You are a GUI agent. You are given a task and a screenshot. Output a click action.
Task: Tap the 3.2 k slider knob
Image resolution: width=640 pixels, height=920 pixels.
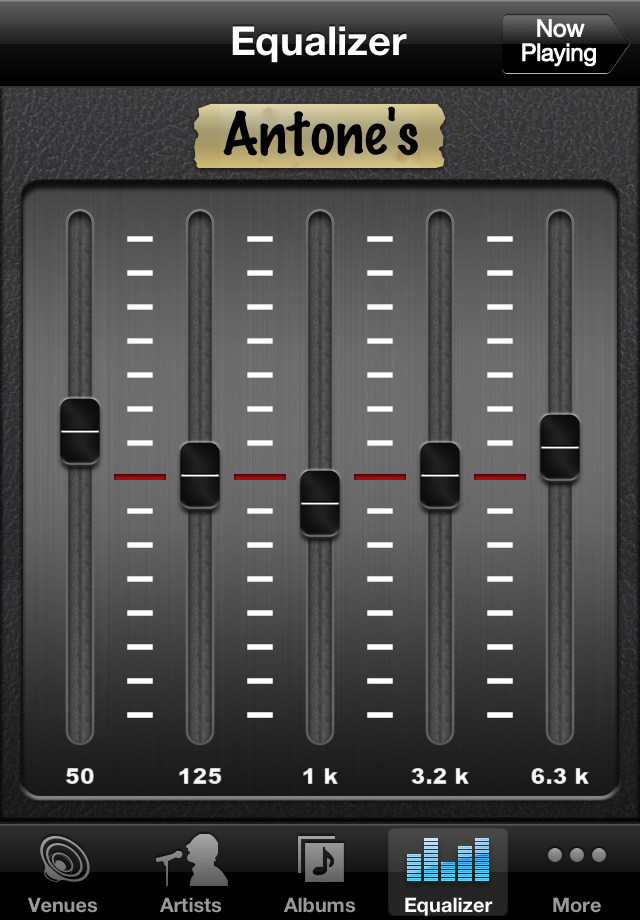point(440,475)
